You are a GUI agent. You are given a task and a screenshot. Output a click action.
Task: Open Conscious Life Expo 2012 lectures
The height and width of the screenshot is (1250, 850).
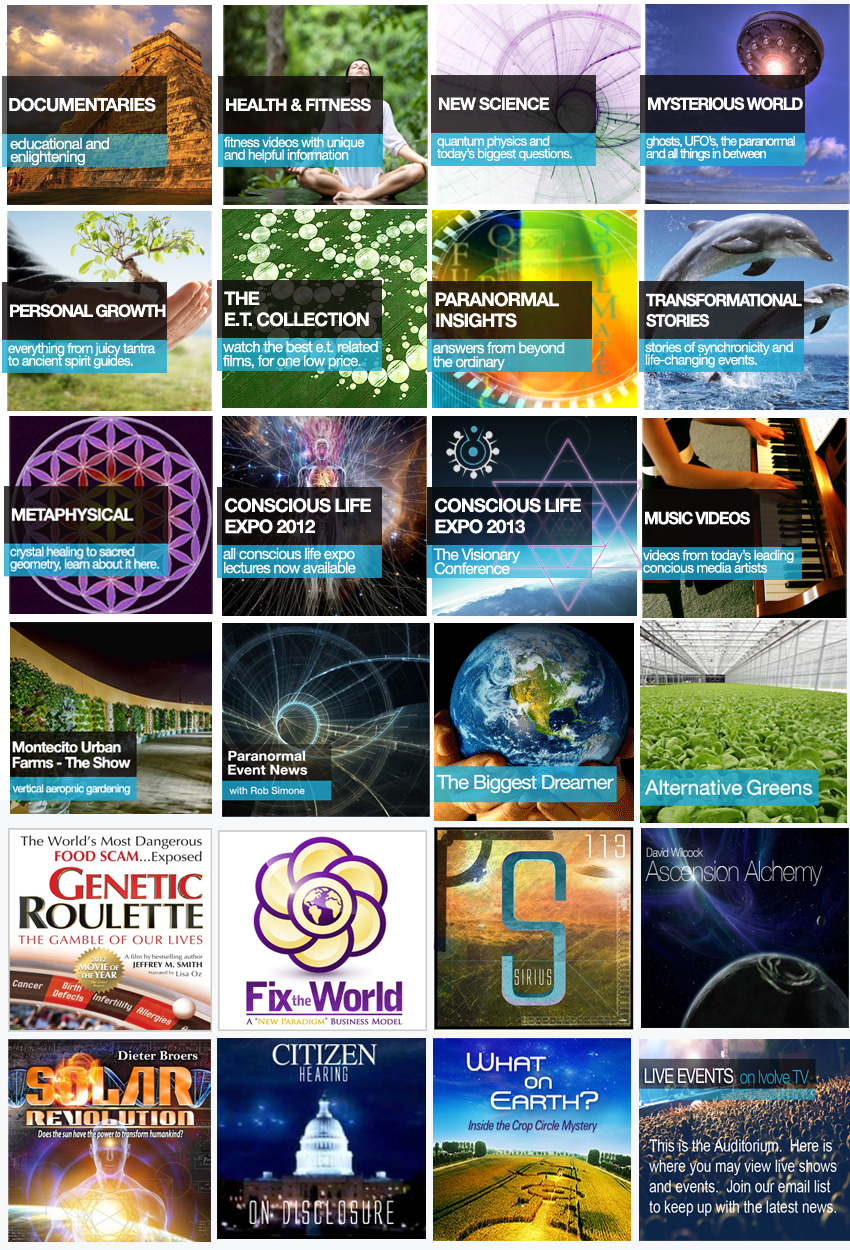pyautogui.click(x=324, y=515)
